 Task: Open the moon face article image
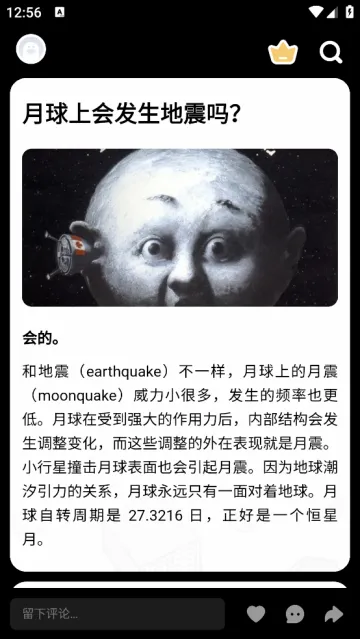point(180,227)
